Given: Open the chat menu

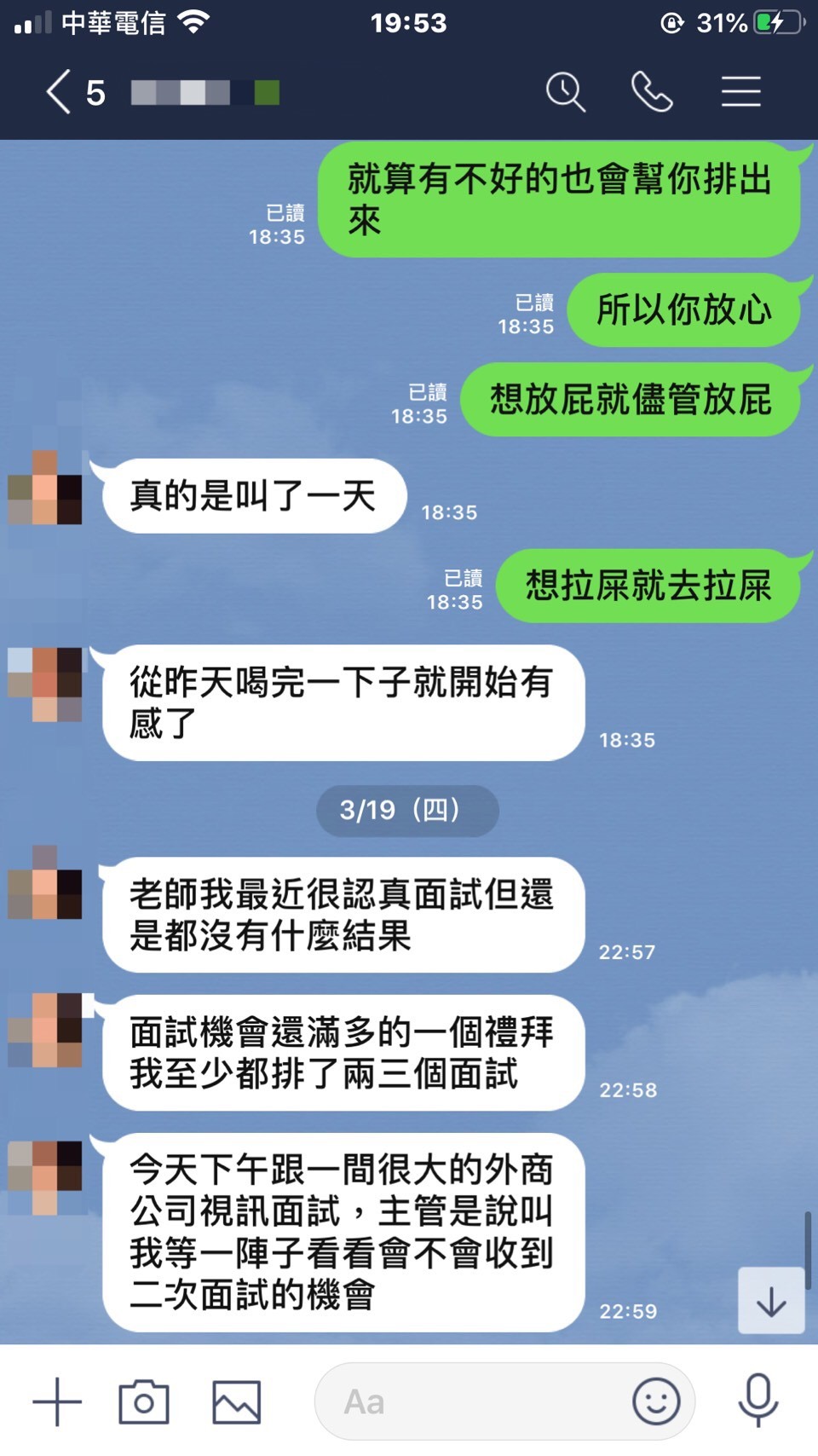Looking at the screenshot, I should click(740, 92).
